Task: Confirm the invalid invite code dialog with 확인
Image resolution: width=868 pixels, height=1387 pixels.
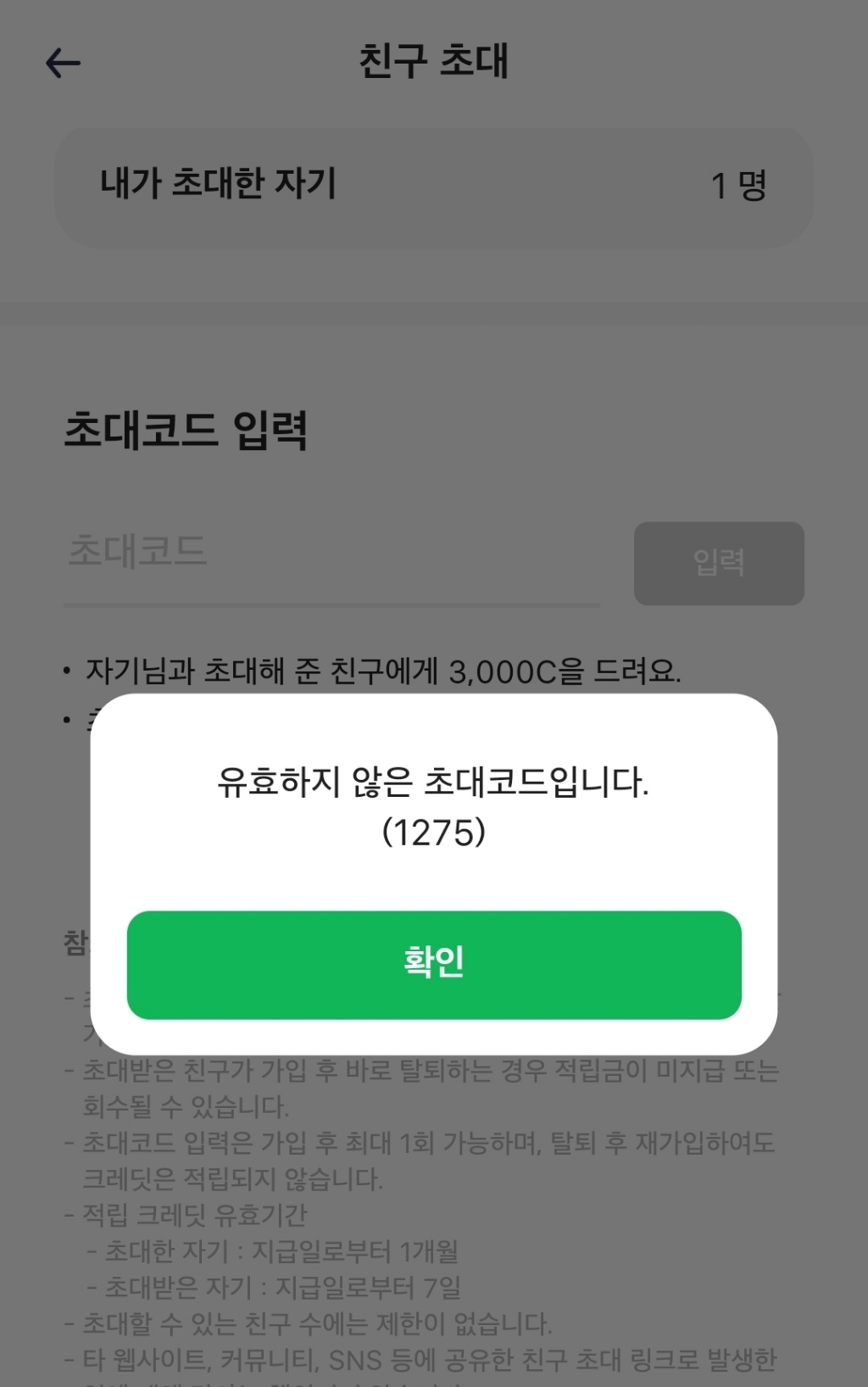Action: pyautogui.click(x=434, y=965)
